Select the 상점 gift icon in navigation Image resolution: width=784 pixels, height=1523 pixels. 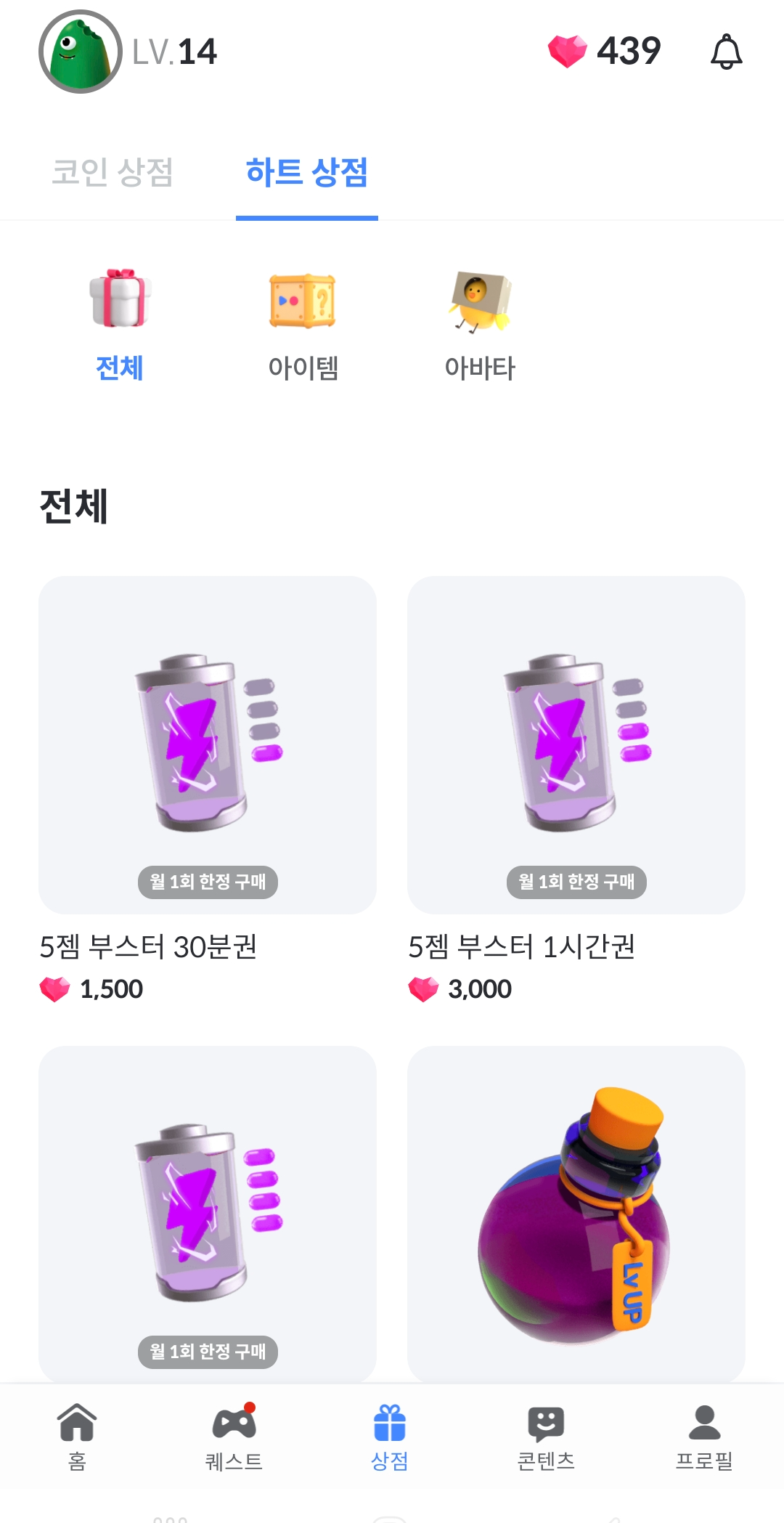391,1425
